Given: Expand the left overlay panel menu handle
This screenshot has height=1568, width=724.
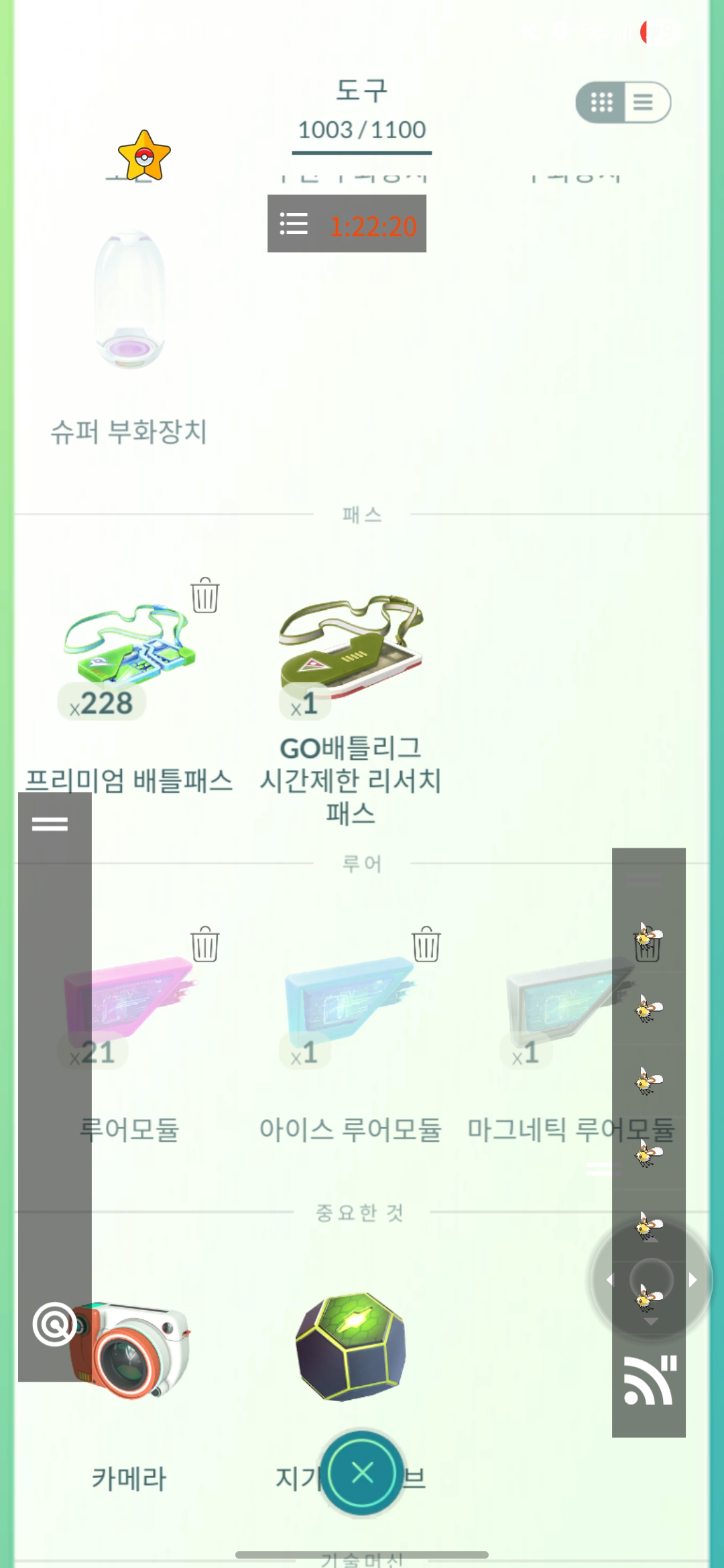Looking at the screenshot, I should 50,824.
